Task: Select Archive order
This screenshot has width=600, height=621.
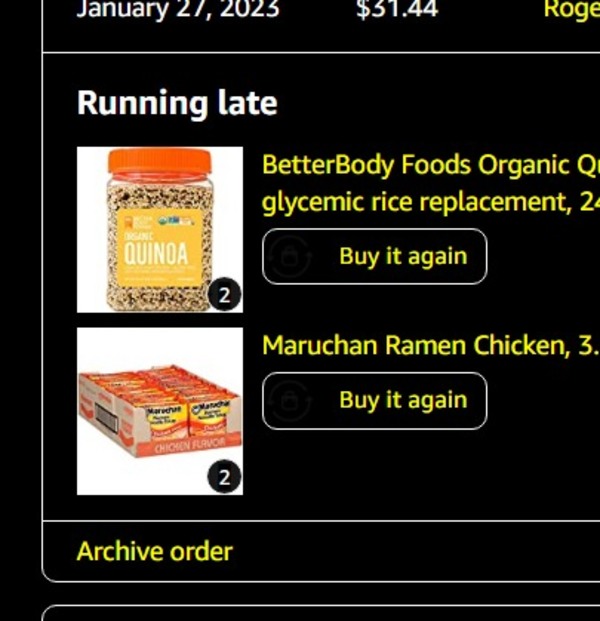Action: 155,551
